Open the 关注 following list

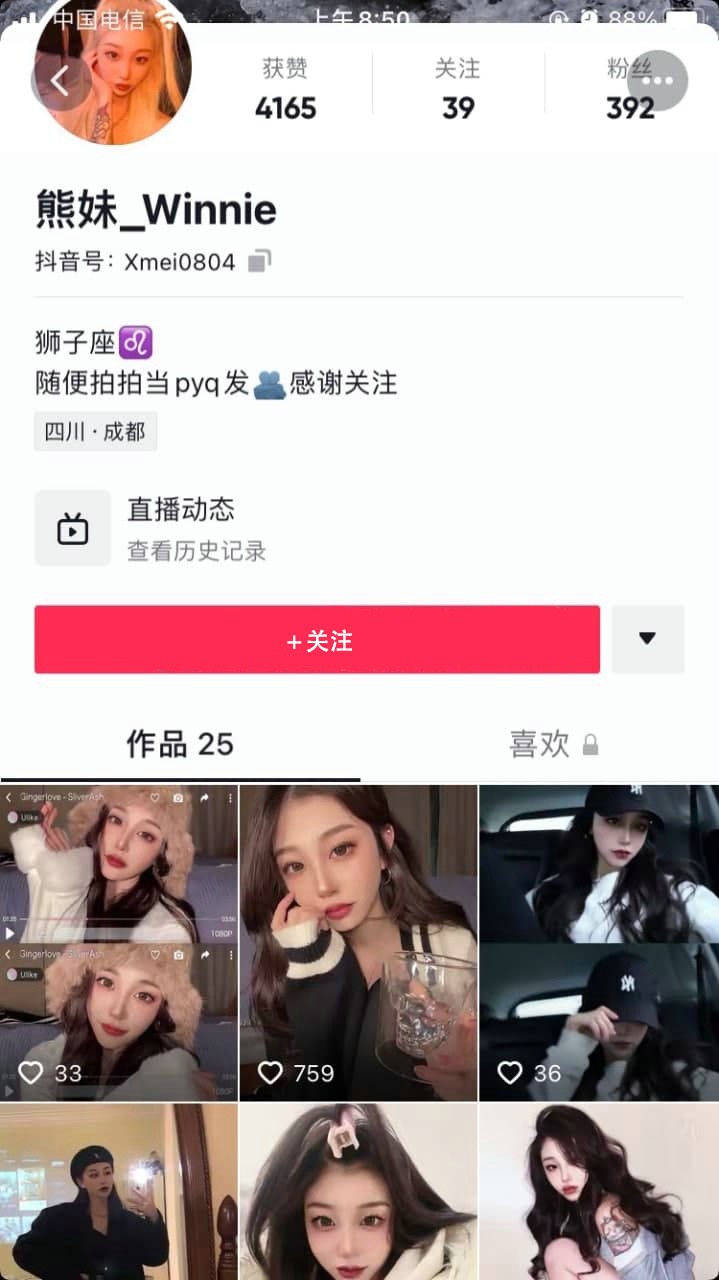[458, 90]
